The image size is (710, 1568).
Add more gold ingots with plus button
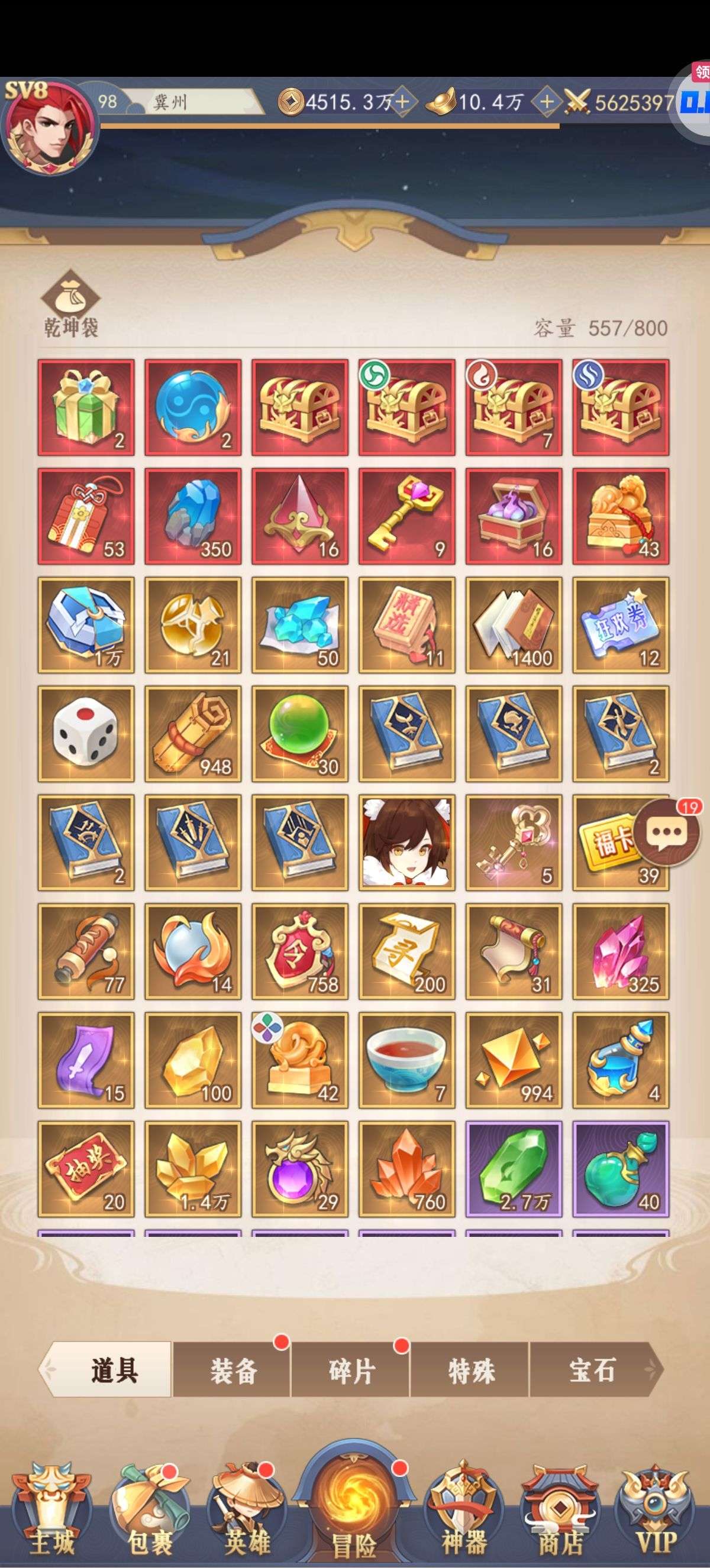tap(546, 102)
